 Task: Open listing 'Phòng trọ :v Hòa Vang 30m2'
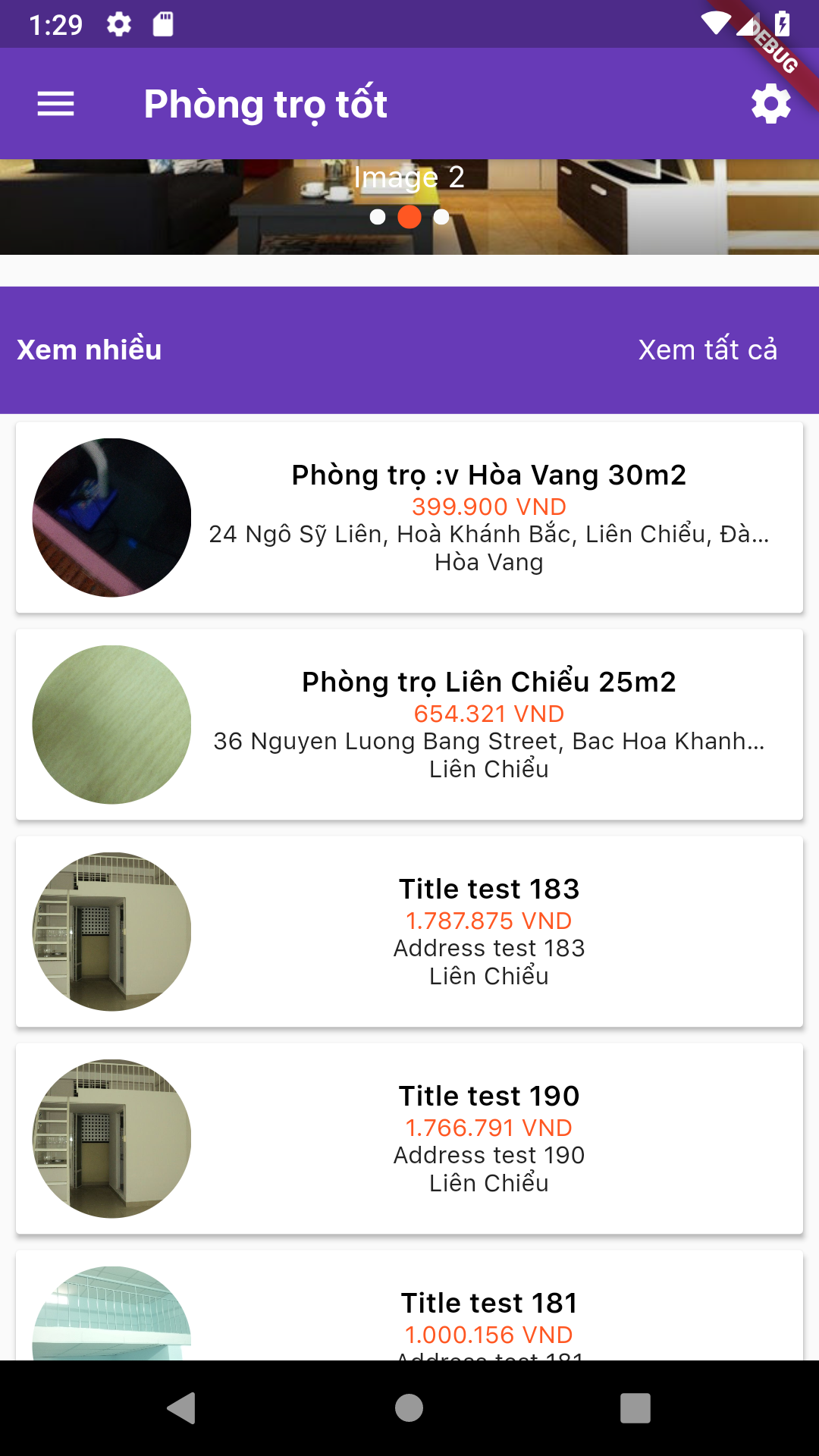tap(409, 517)
